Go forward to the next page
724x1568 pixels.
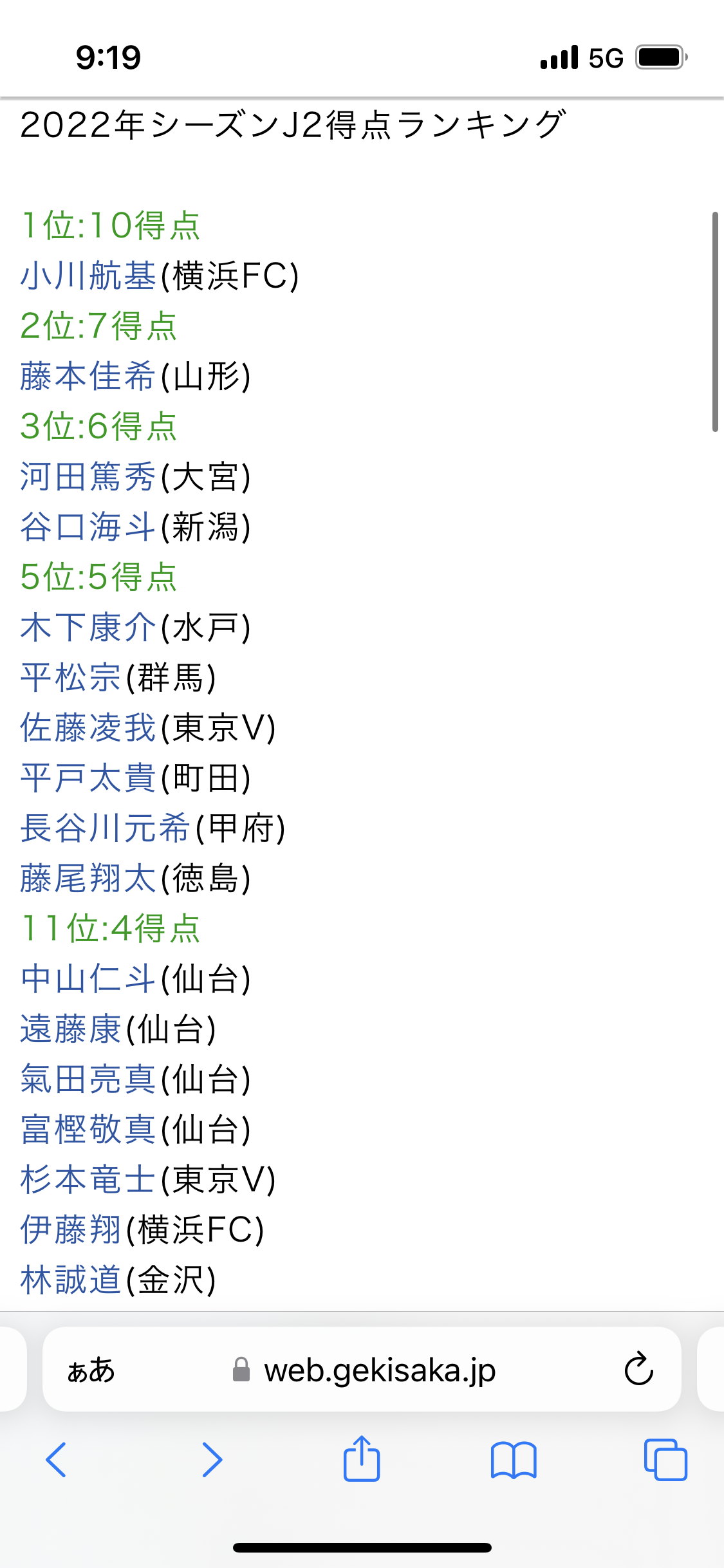212,1460
